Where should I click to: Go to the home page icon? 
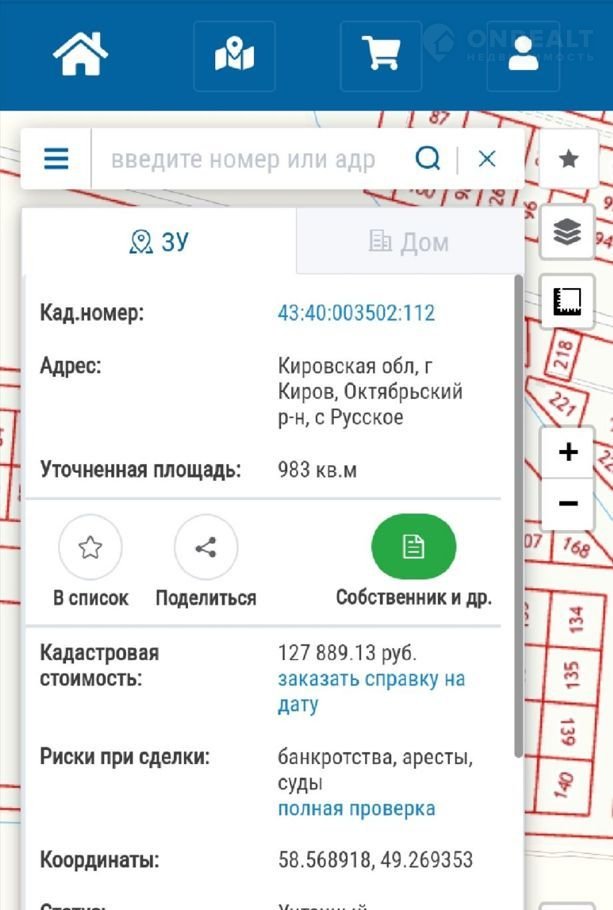80,53
